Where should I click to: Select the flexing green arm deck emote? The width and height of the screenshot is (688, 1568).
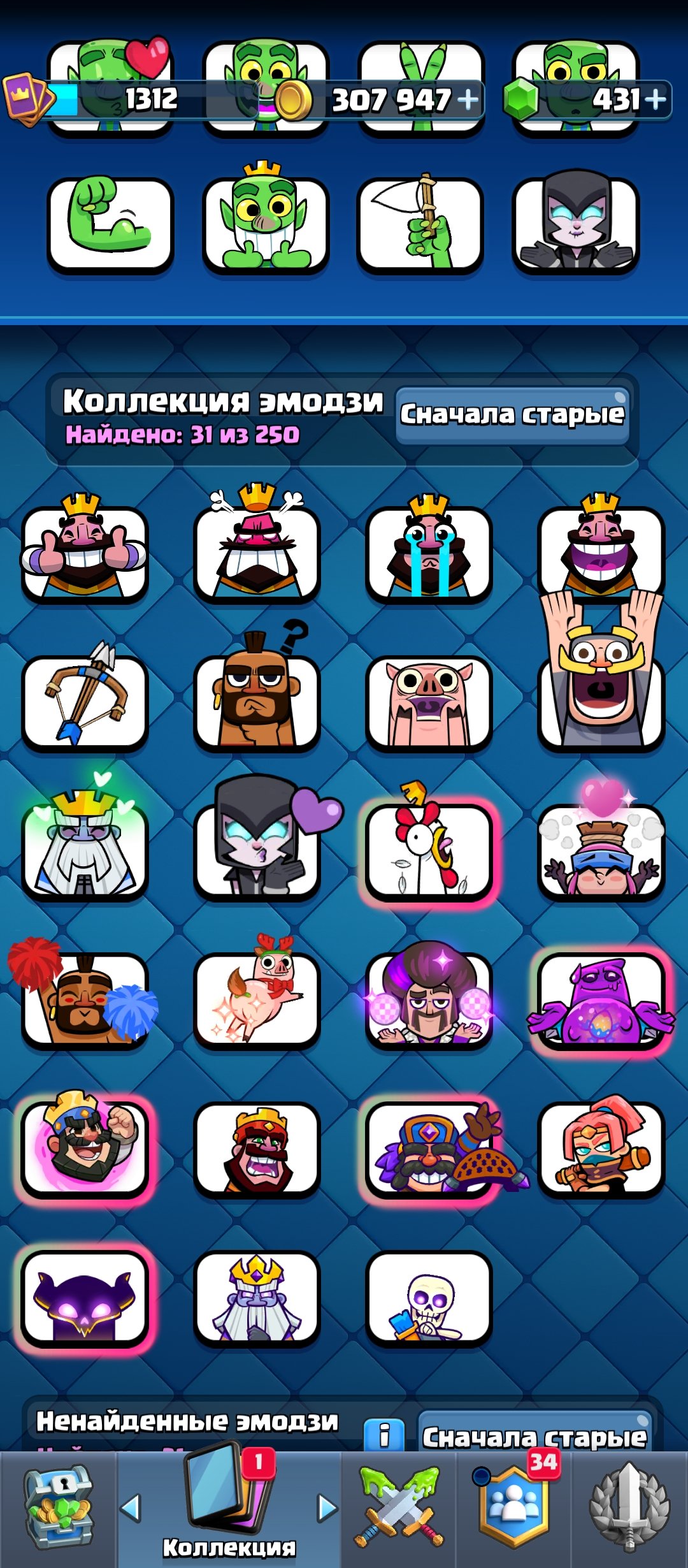110,224
